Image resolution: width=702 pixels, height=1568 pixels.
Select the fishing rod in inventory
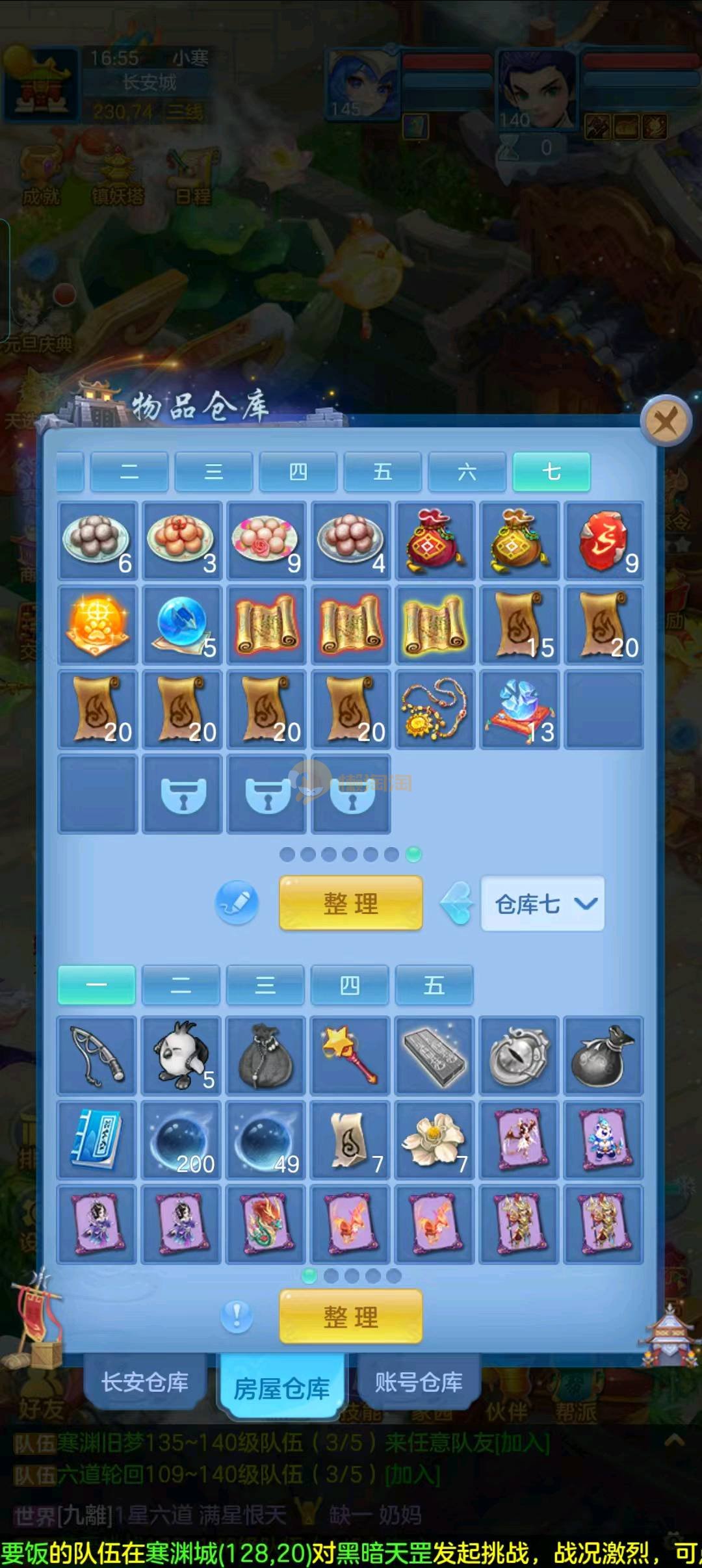tap(97, 1056)
